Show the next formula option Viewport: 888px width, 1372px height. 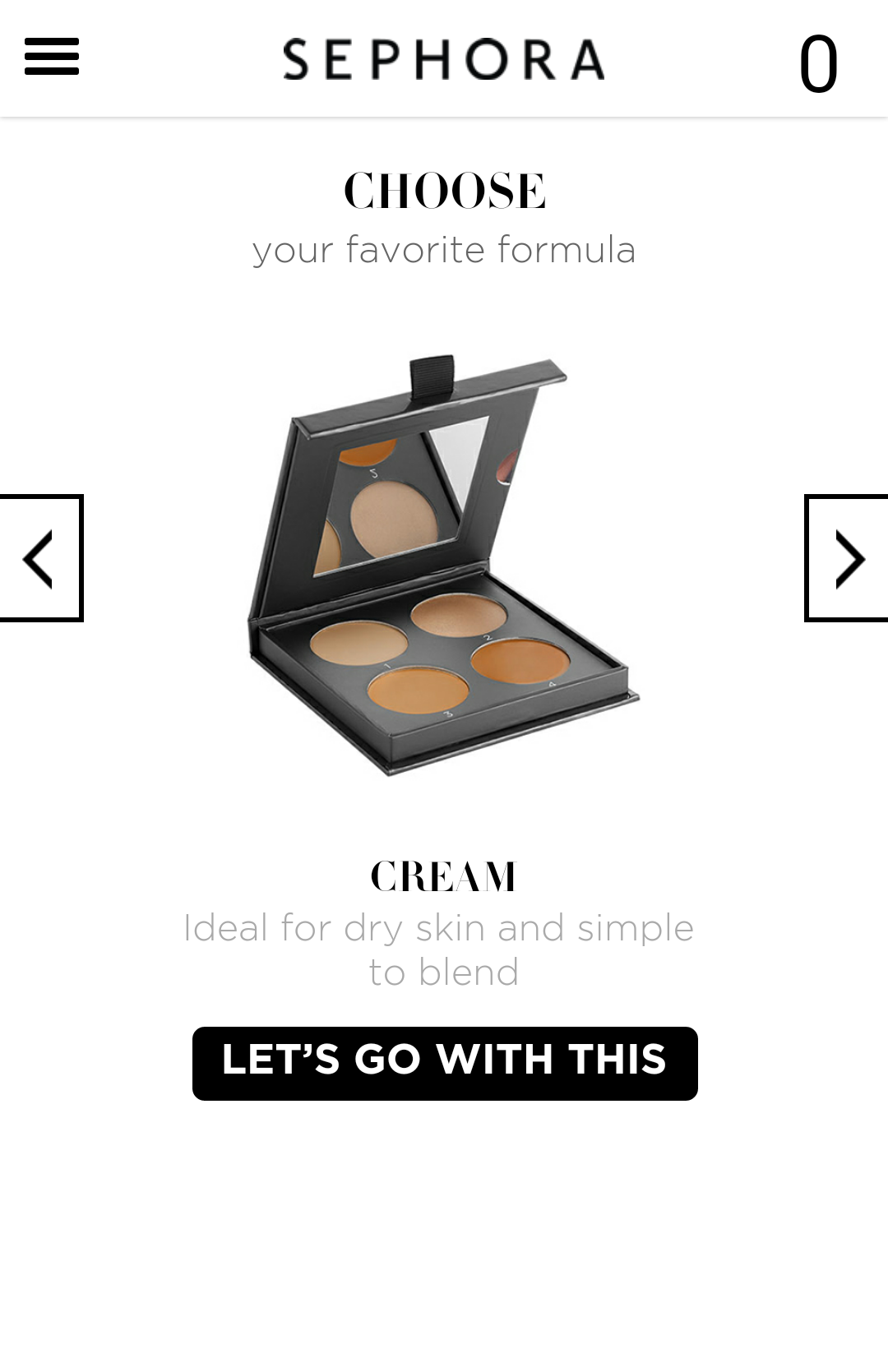pos(848,558)
